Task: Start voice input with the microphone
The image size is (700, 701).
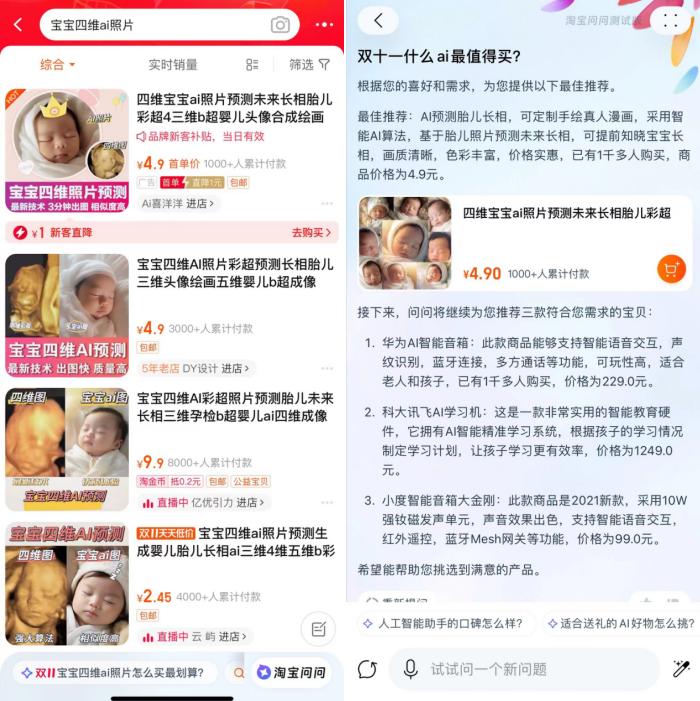Action: tap(410, 669)
